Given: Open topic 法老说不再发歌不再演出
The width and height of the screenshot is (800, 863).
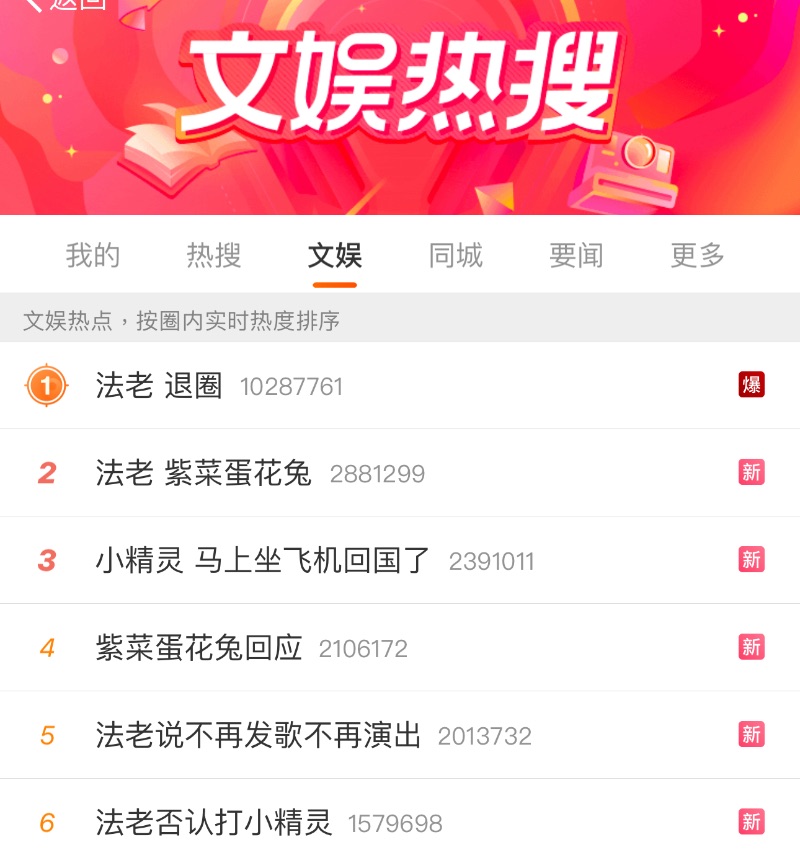Looking at the screenshot, I should tap(259, 735).
